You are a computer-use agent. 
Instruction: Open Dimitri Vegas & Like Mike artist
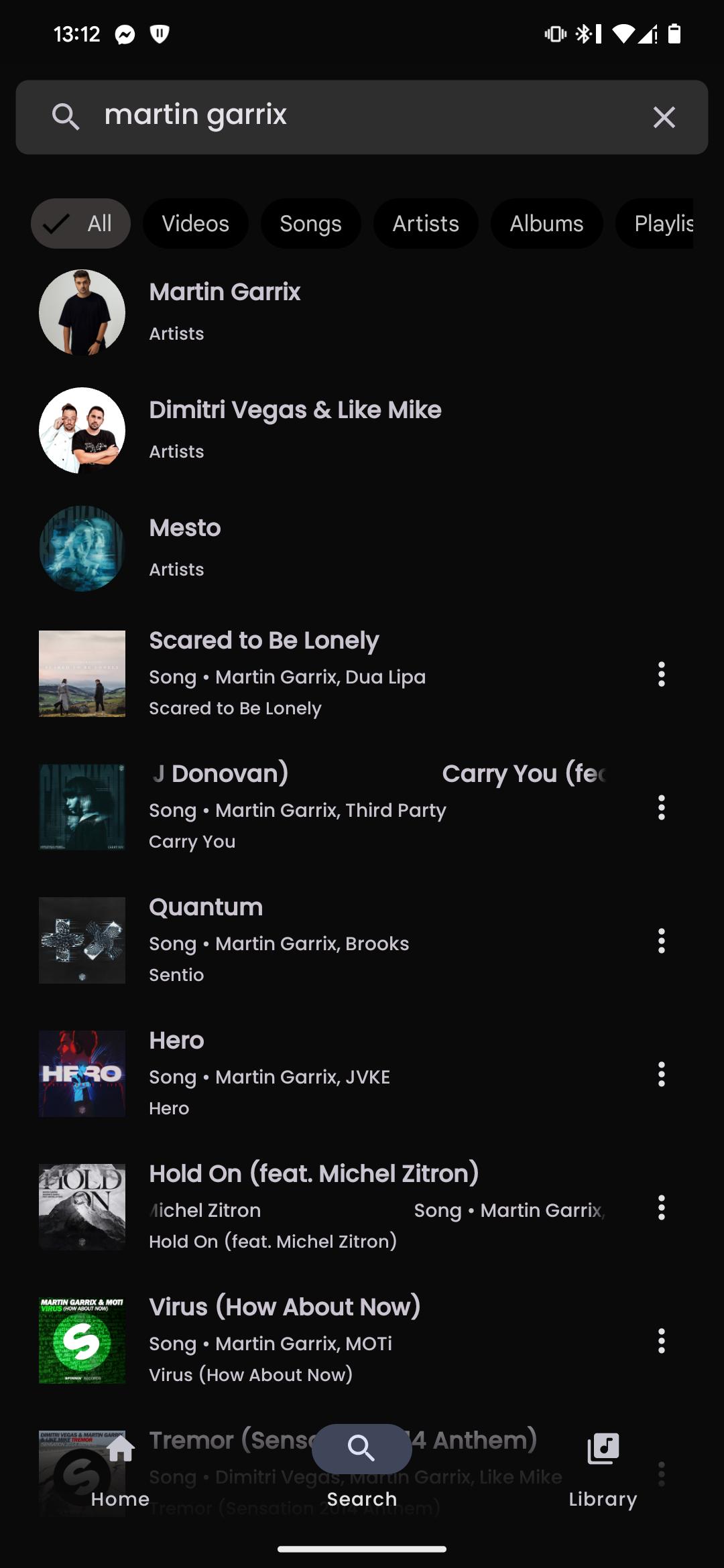click(295, 430)
